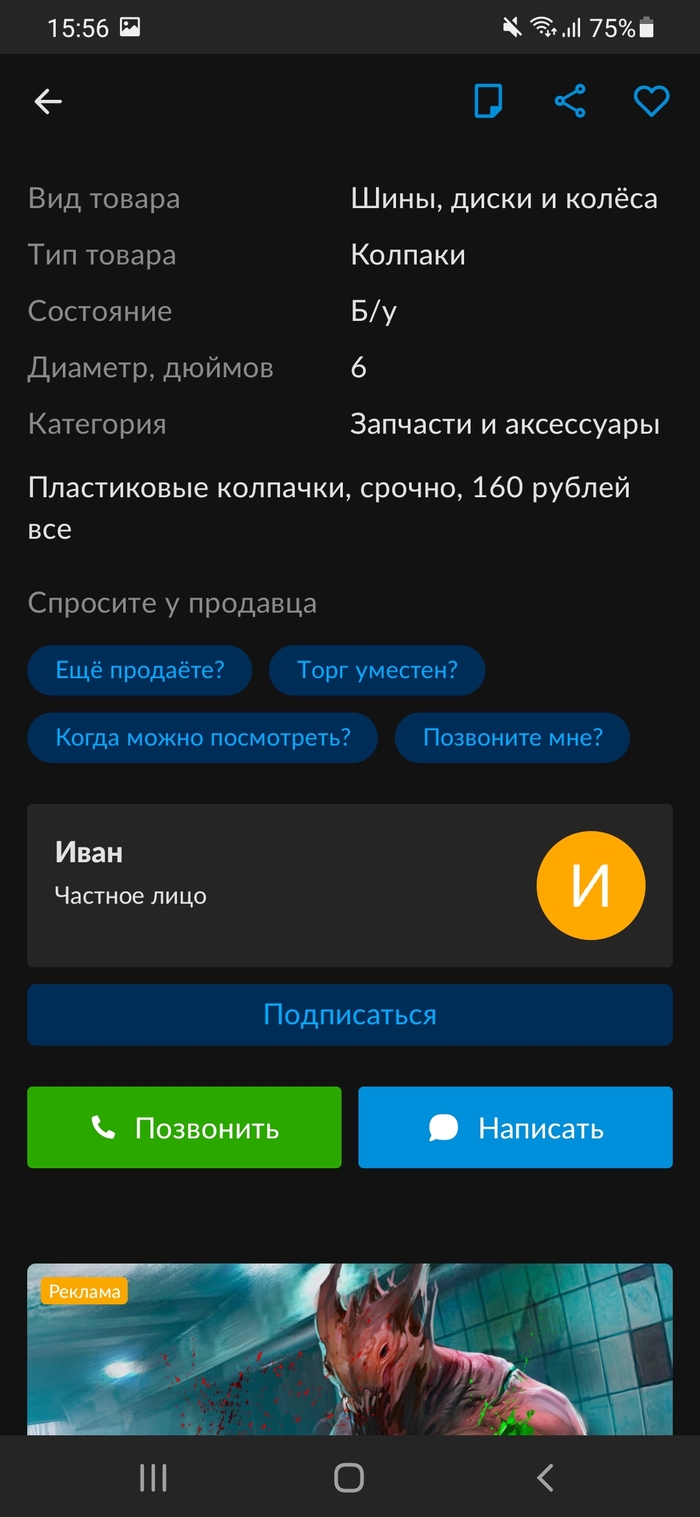Viewport: 700px width, 1517px height.
Task: Choose the "Позвоните мне?" chip
Action: click(513, 738)
